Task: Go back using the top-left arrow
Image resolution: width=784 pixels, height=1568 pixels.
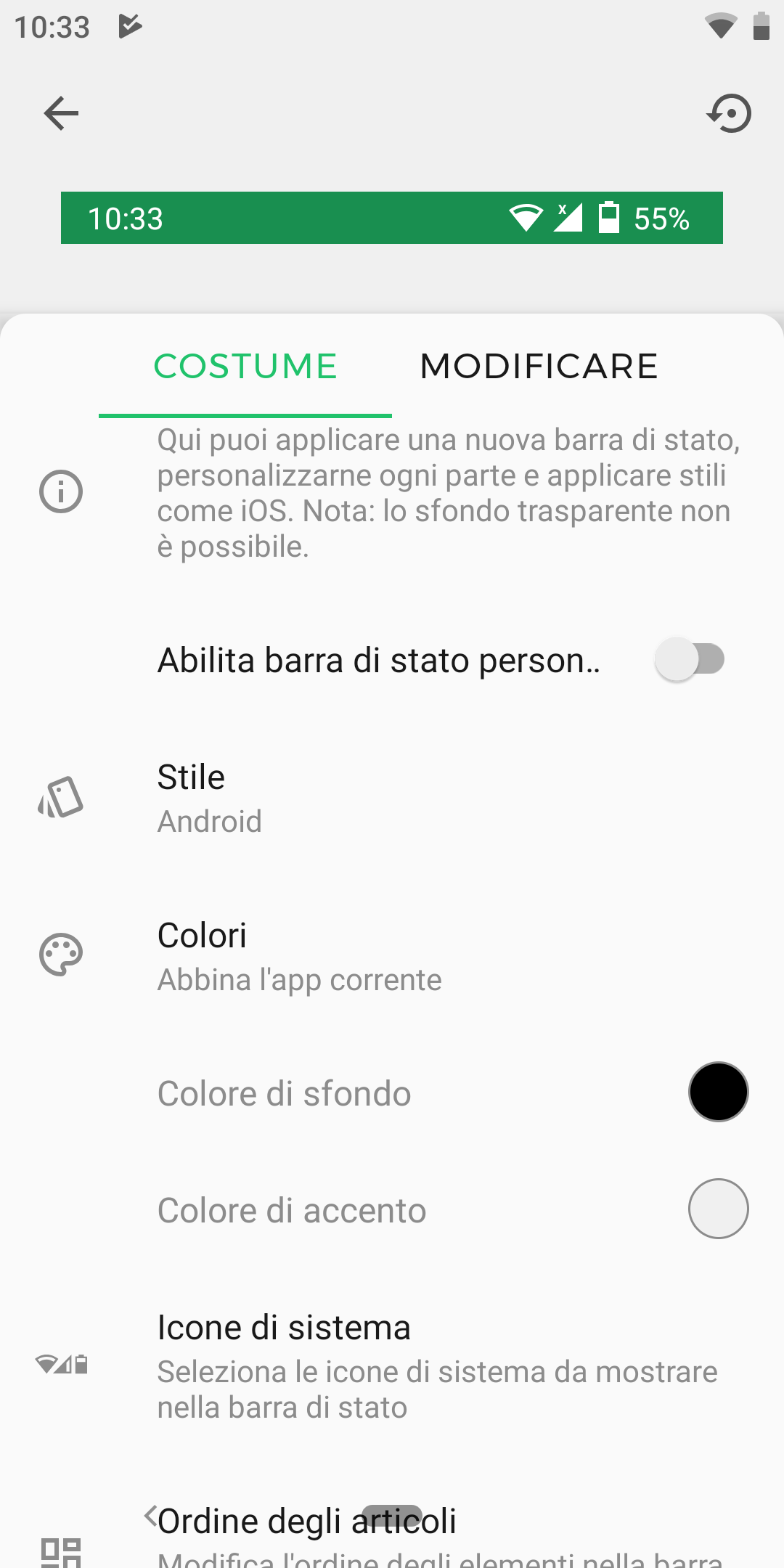Action: click(61, 113)
